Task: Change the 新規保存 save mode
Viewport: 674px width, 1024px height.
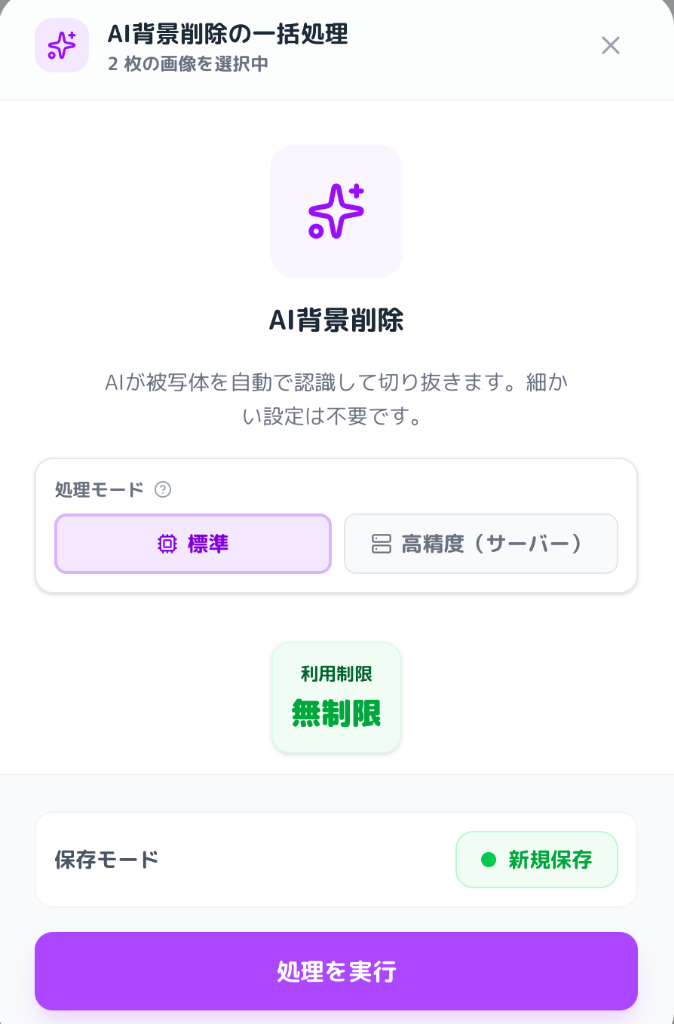Action: [537, 859]
